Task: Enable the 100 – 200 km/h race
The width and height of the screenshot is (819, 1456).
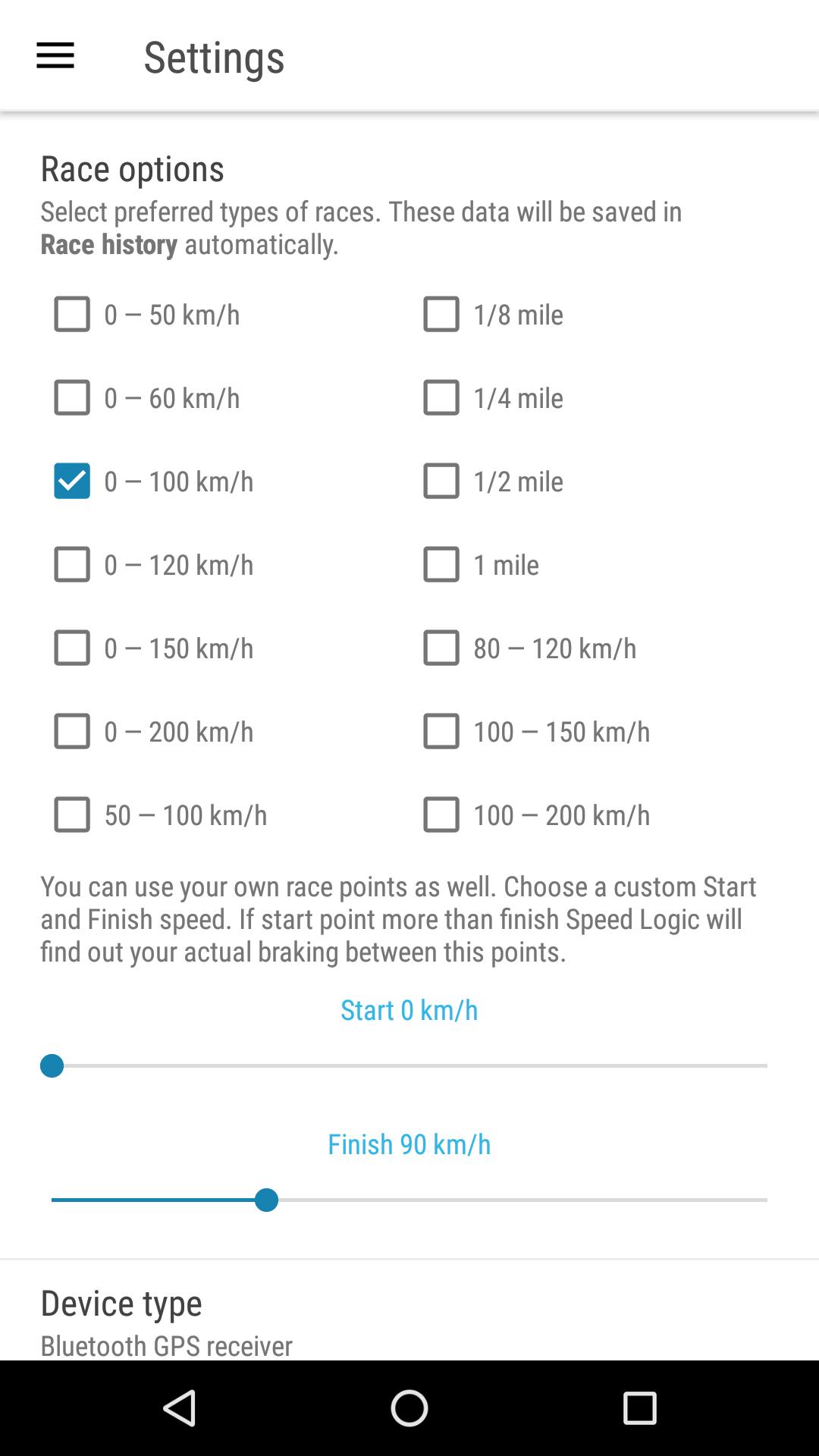Action: click(441, 814)
